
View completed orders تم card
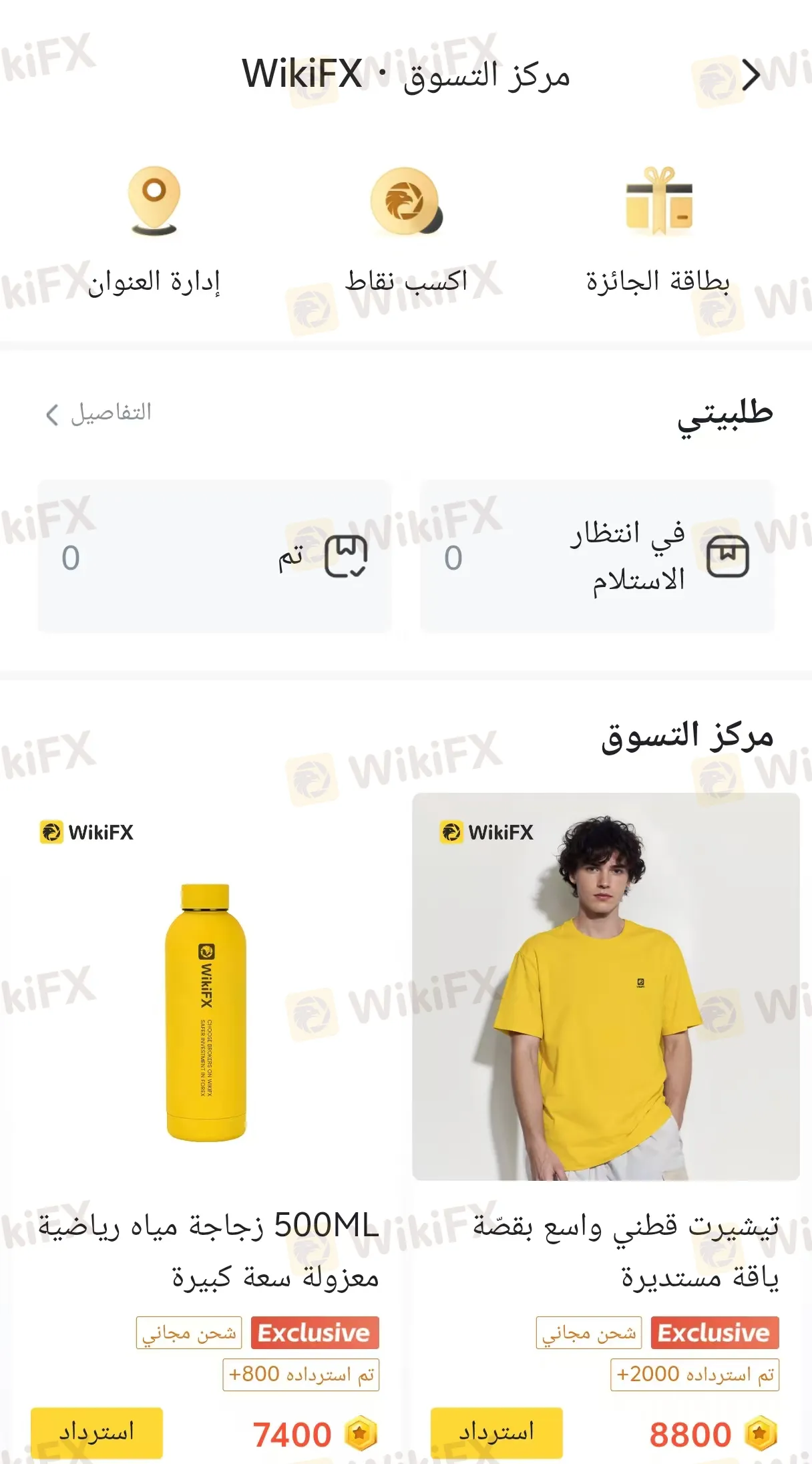pos(214,556)
